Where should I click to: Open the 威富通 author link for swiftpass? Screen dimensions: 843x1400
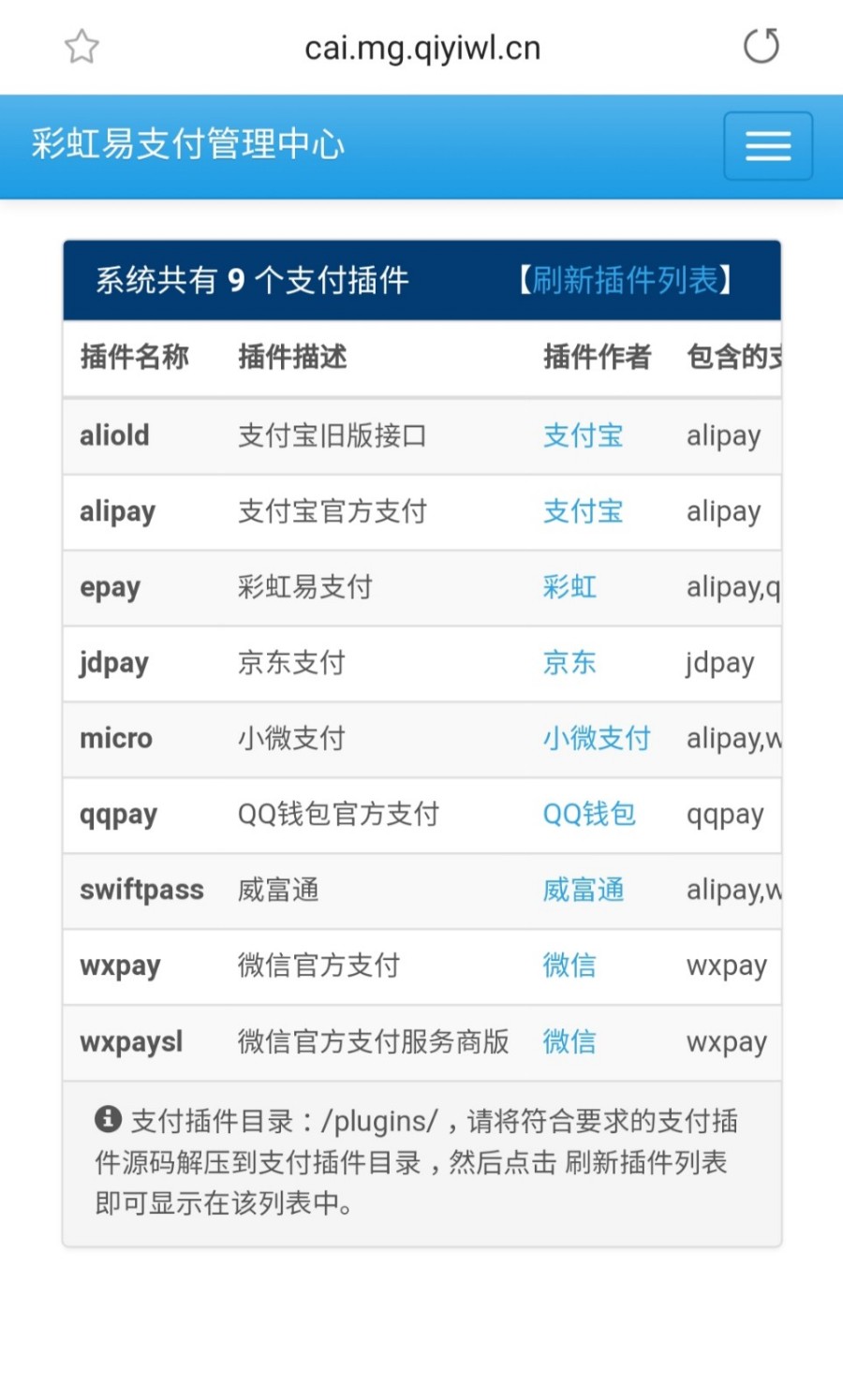click(x=583, y=890)
